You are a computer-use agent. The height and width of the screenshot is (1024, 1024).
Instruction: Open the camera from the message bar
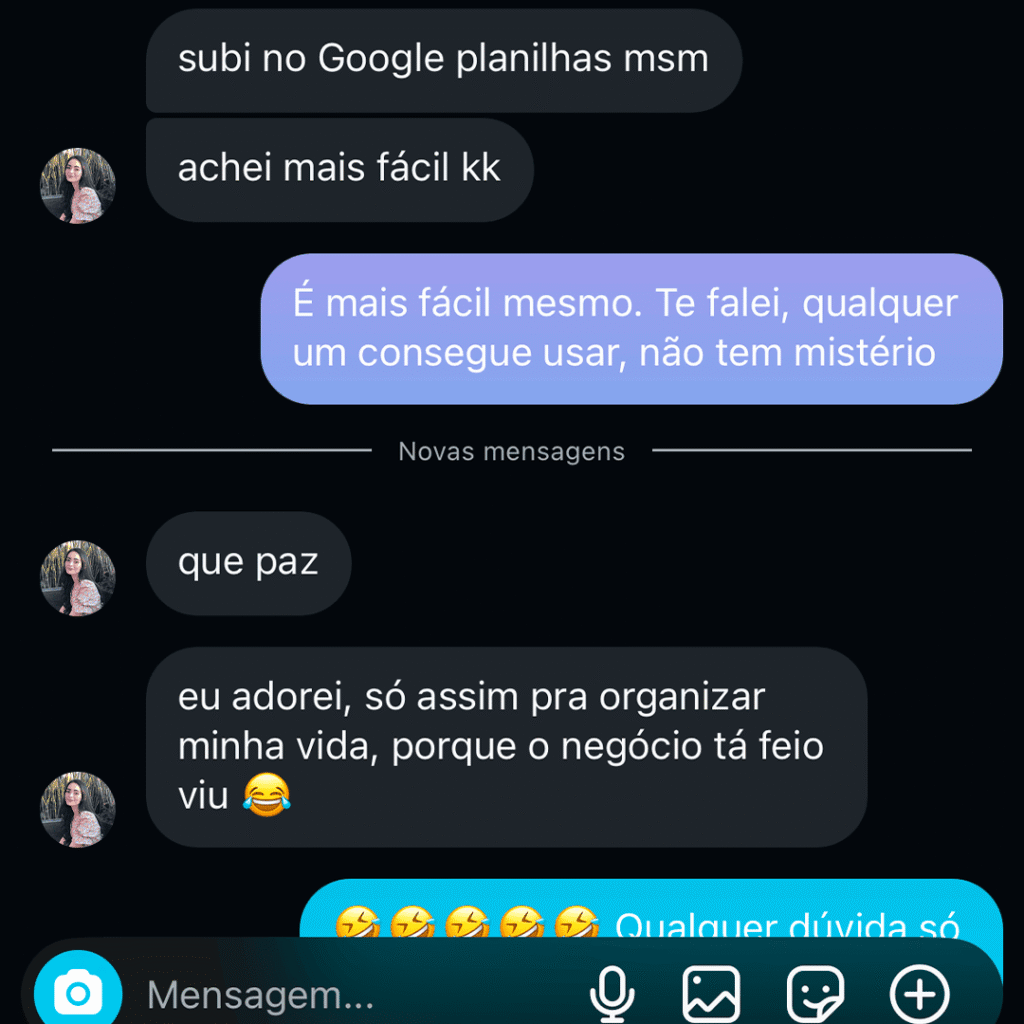click(x=78, y=992)
